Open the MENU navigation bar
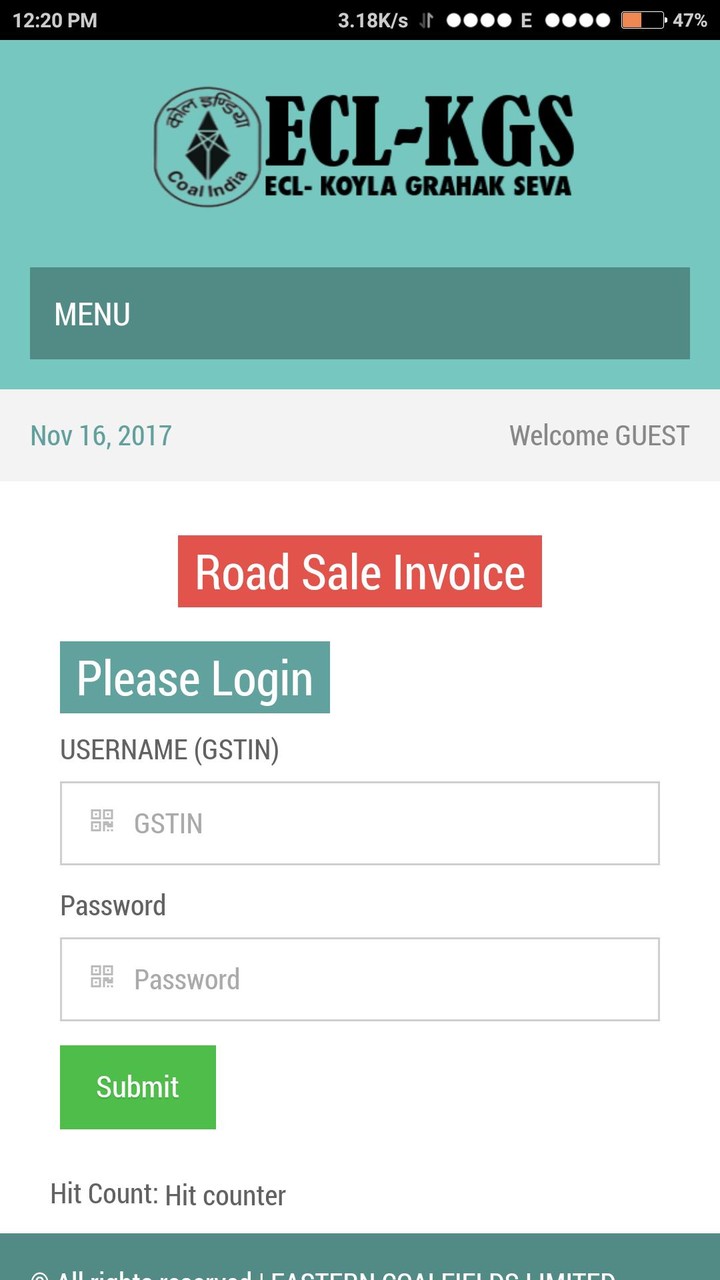 click(359, 313)
